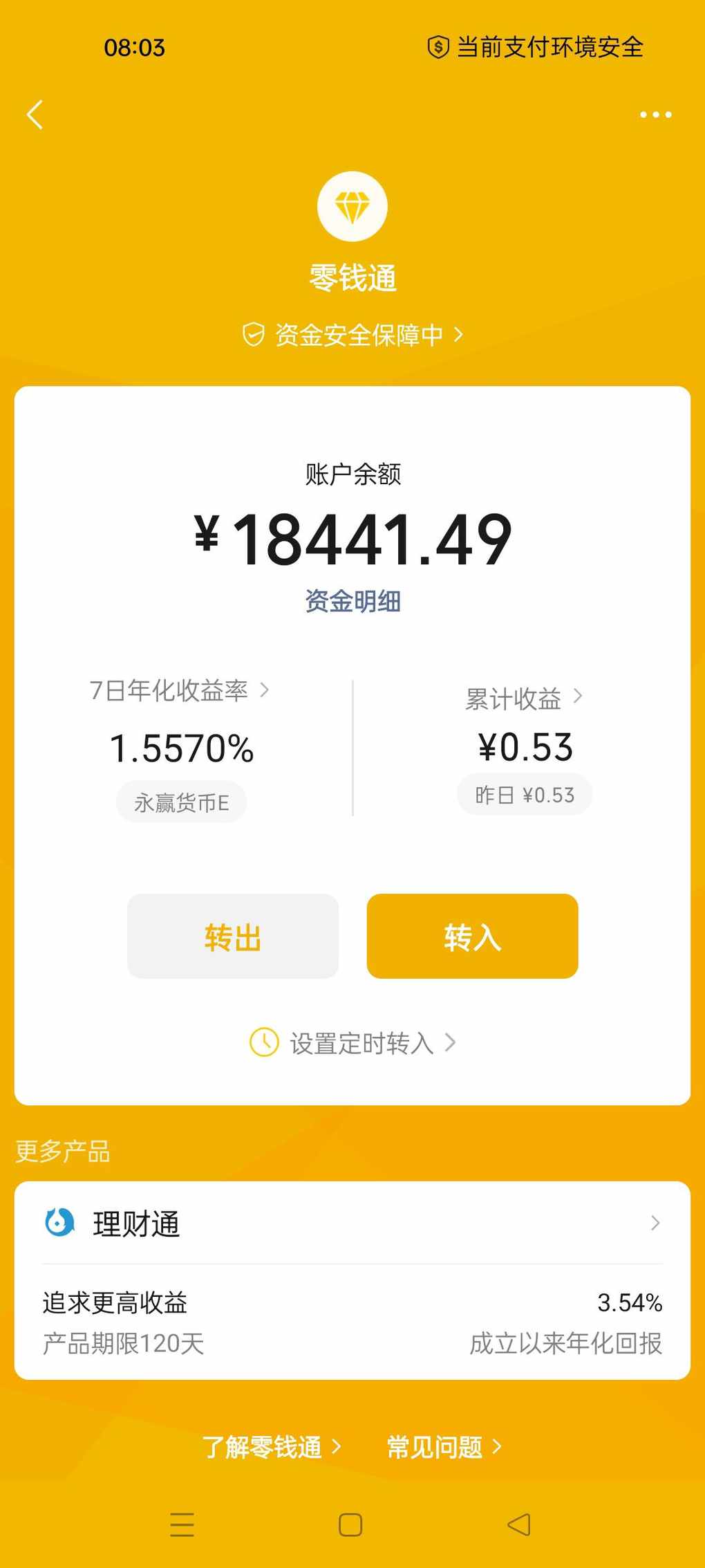The width and height of the screenshot is (705, 1568).
Task: Open 常见问题 link
Action: [444, 1446]
